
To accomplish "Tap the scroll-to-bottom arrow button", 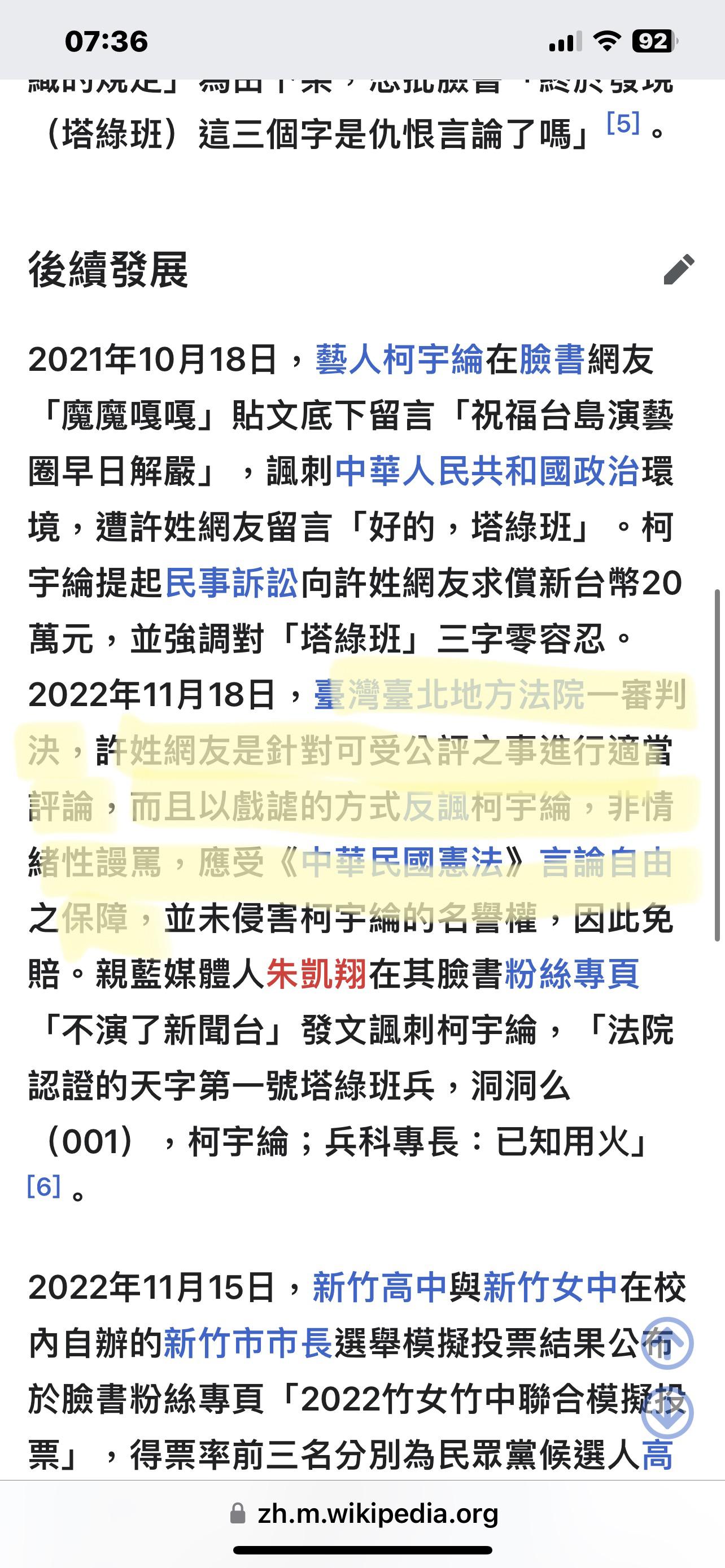I will click(667, 1413).
